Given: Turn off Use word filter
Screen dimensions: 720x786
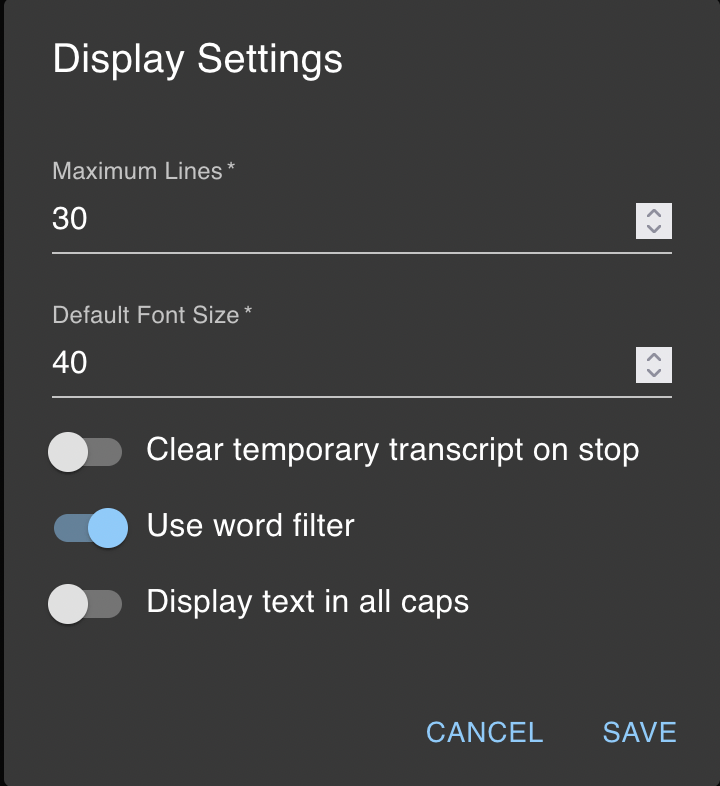Looking at the screenshot, I should click(91, 528).
